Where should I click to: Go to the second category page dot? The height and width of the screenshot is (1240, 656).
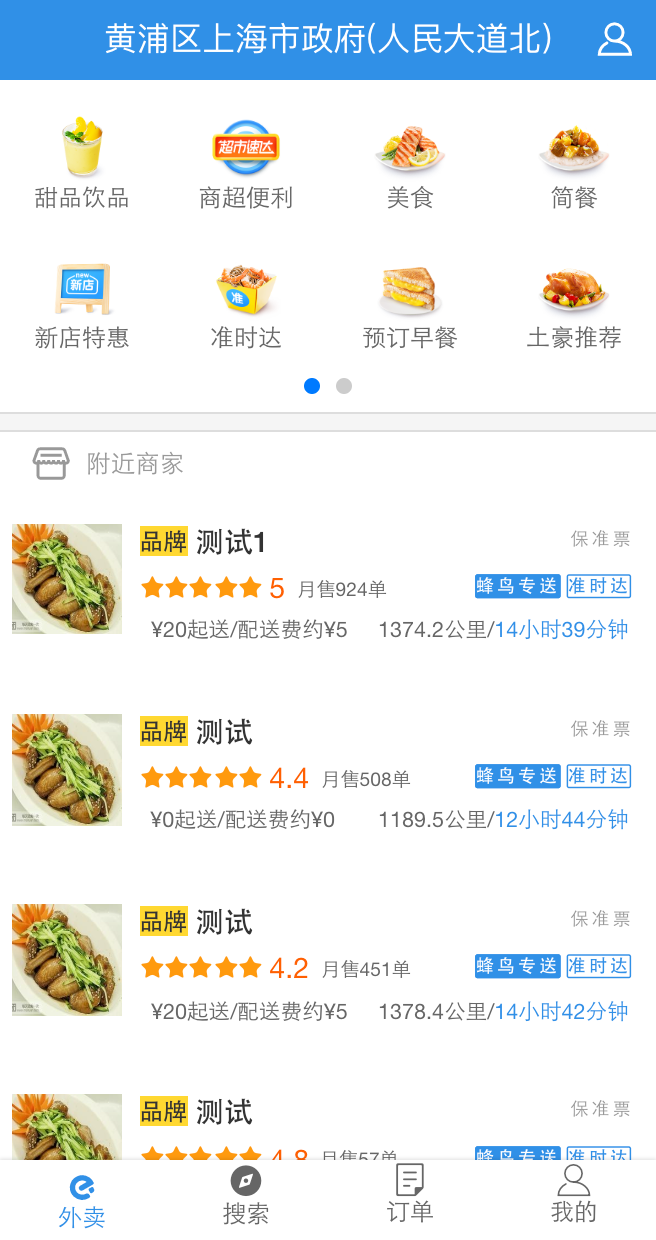click(x=344, y=386)
